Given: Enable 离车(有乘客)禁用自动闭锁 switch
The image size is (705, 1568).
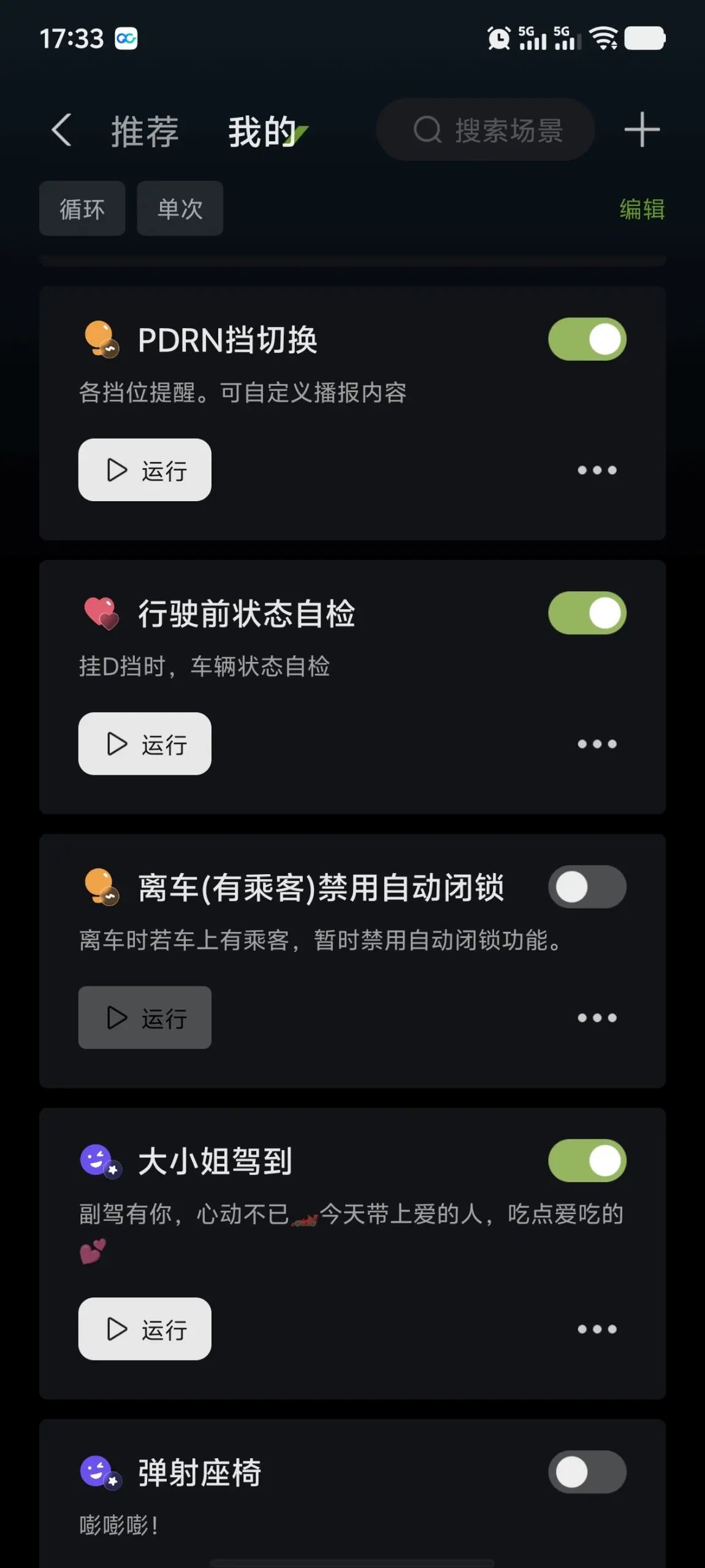Looking at the screenshot, I should [x=587, y=887].
